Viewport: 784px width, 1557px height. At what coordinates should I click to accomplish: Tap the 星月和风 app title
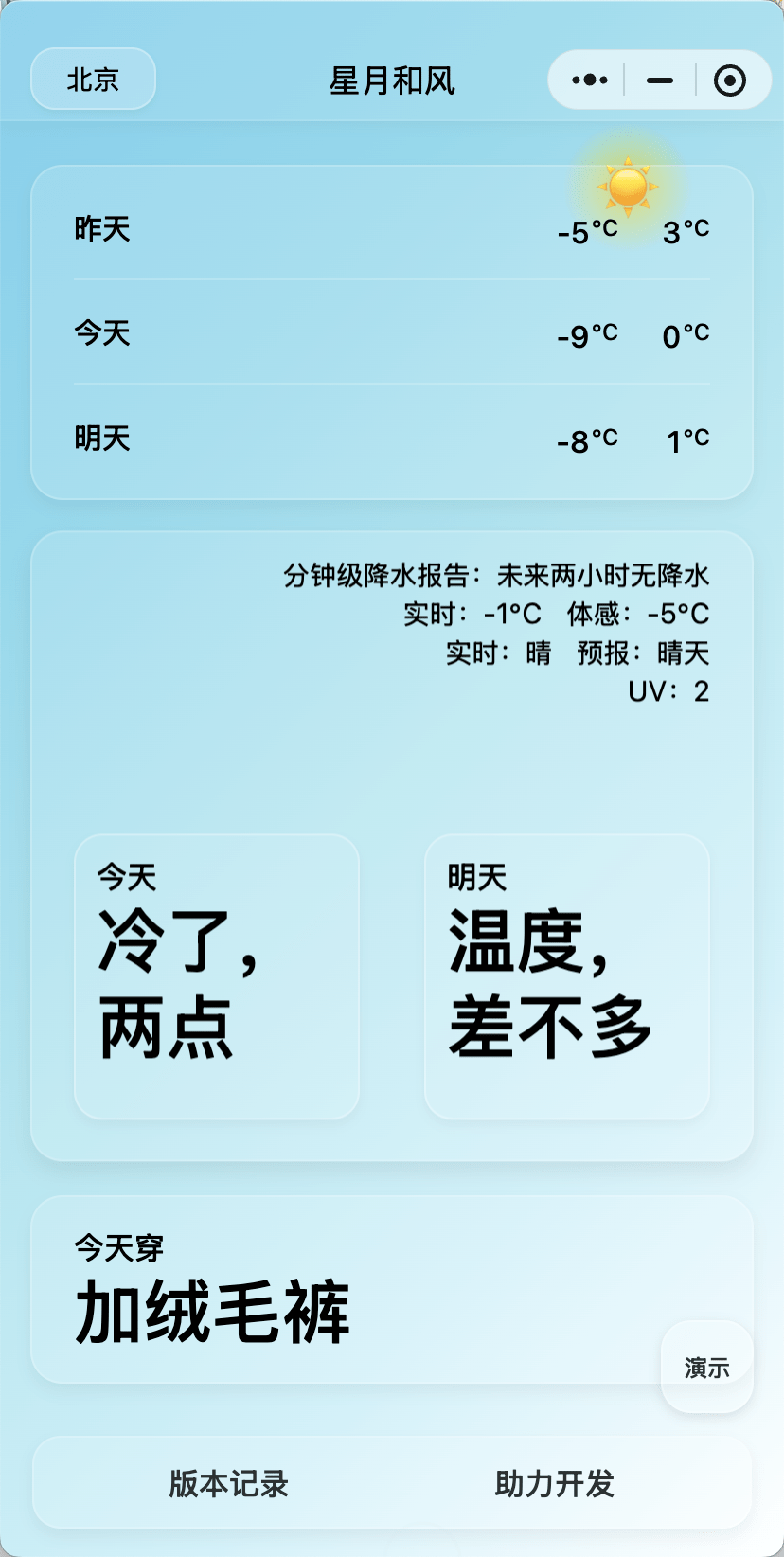click(x=391, y=82)
